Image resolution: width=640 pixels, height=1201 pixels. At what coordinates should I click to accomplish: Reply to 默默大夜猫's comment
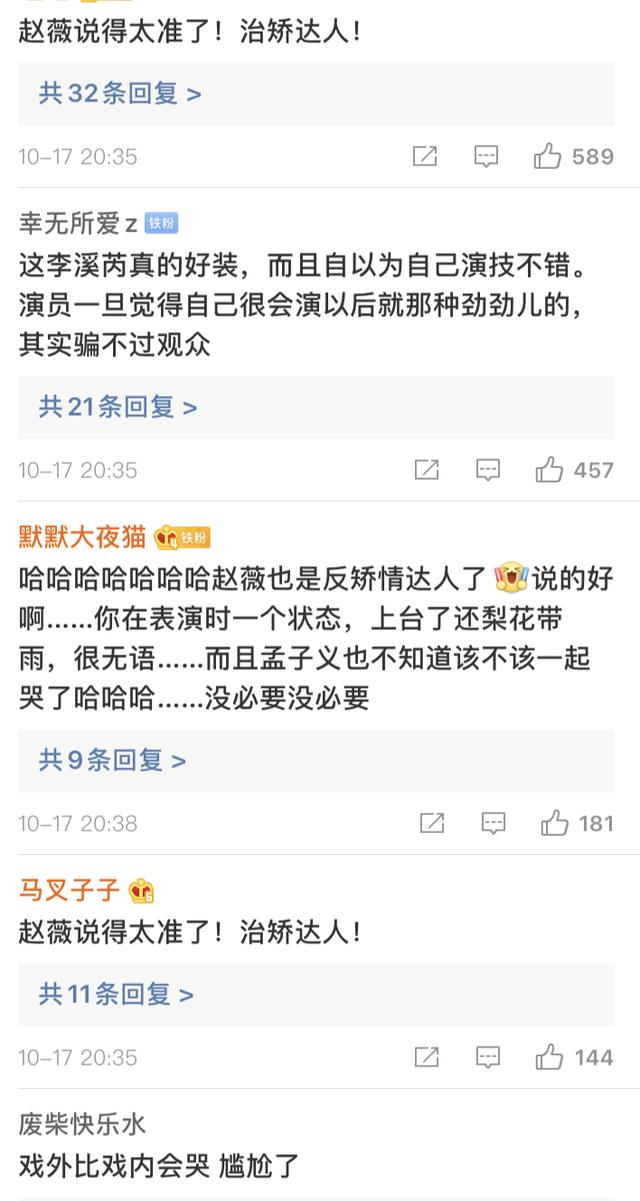(493, 823)
